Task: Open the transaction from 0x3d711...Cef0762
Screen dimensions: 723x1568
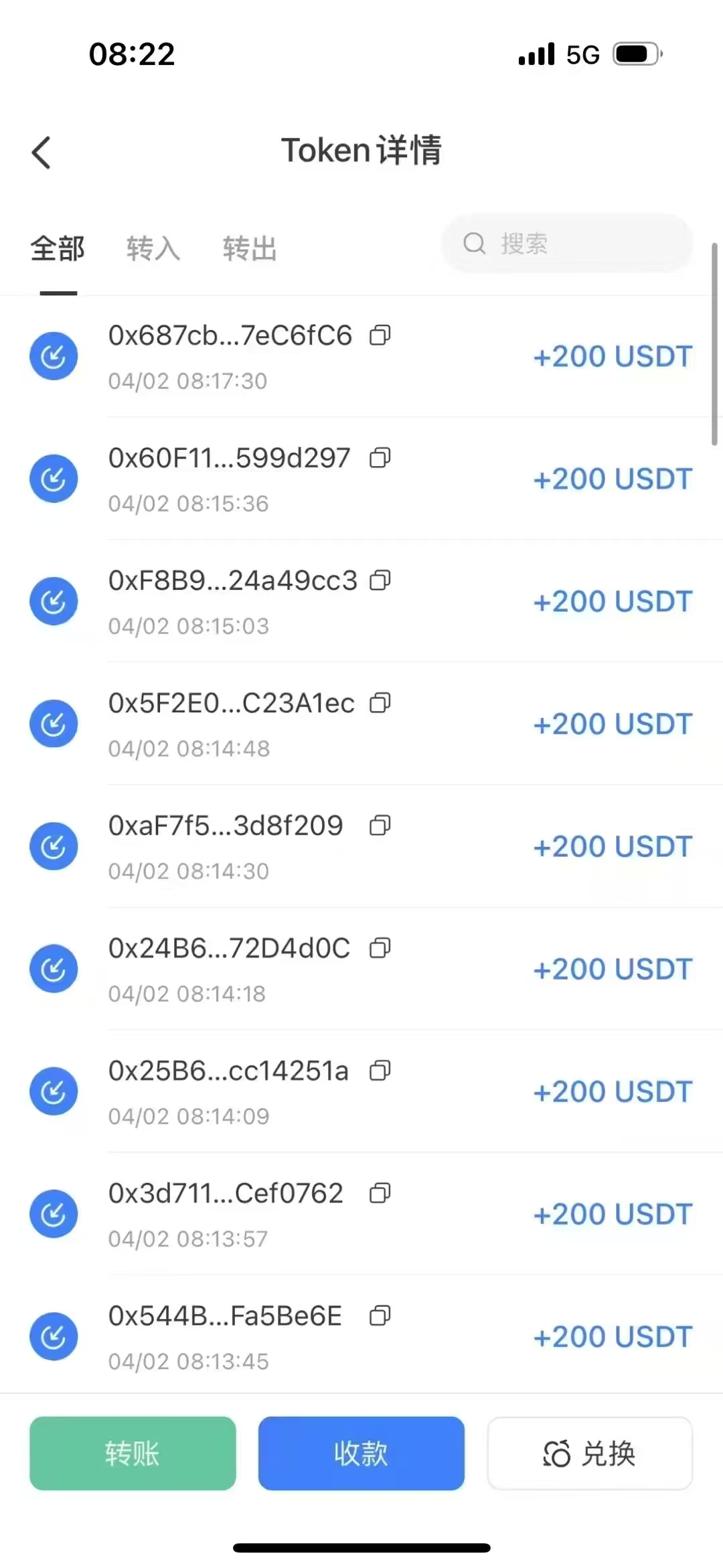Action: click(x=361, y=1214)
